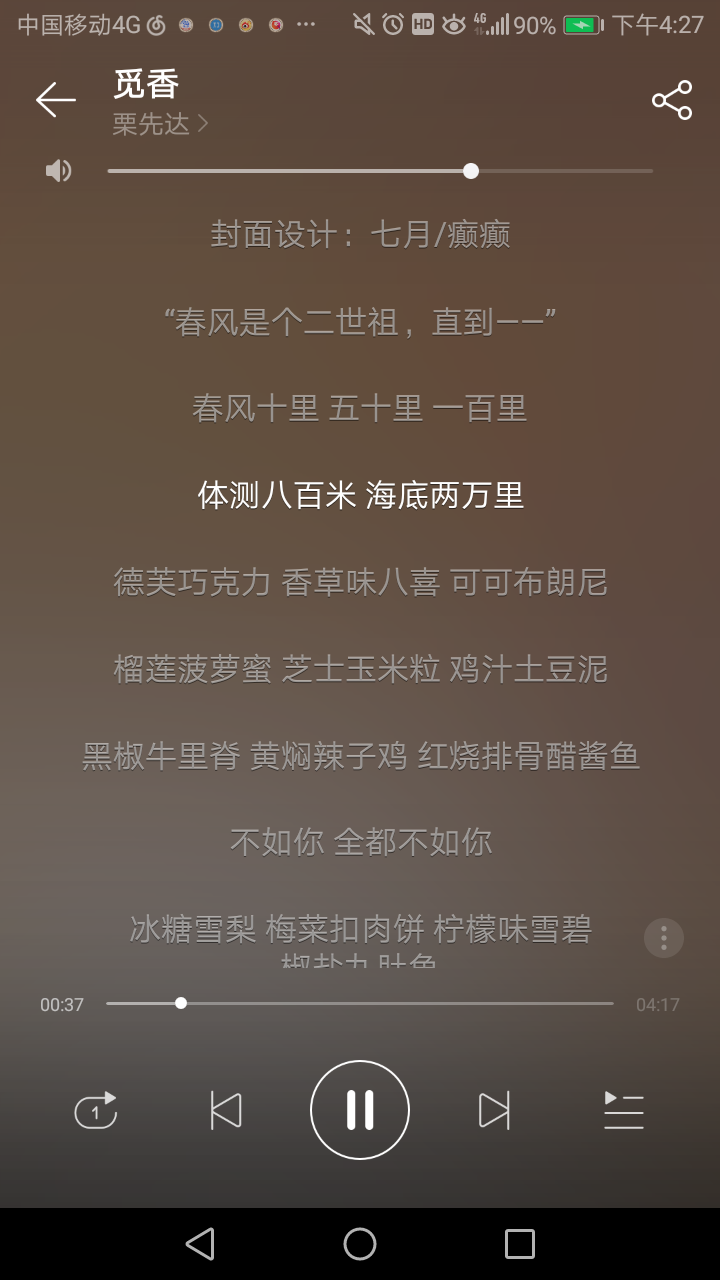The image size is (720, 1280).
Task: Tap the volume slider track
Action: [380, 171]
